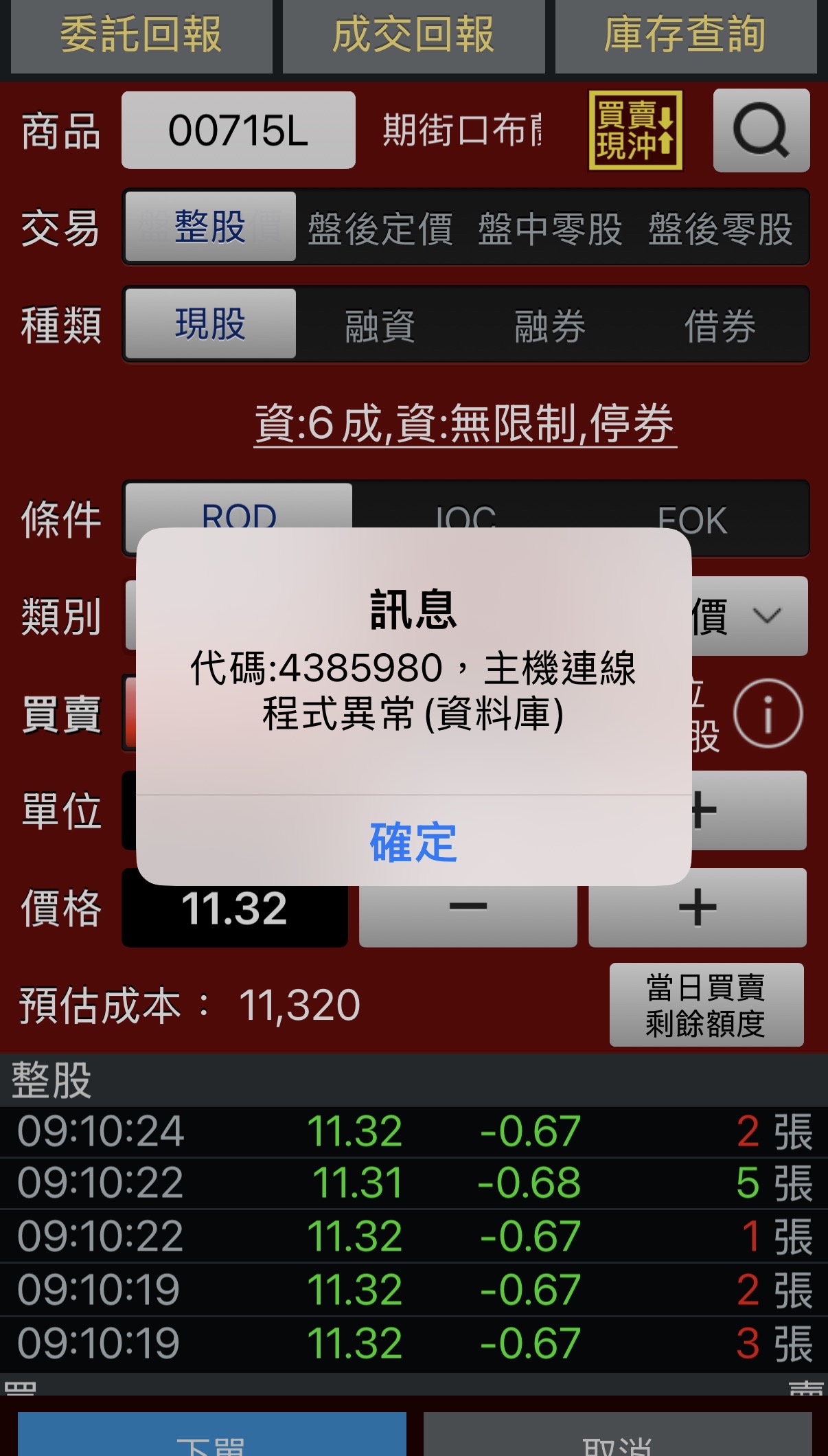
Task: Toggle the 買賣現沖 day-trade button
Action: click(x=635, y=130)
